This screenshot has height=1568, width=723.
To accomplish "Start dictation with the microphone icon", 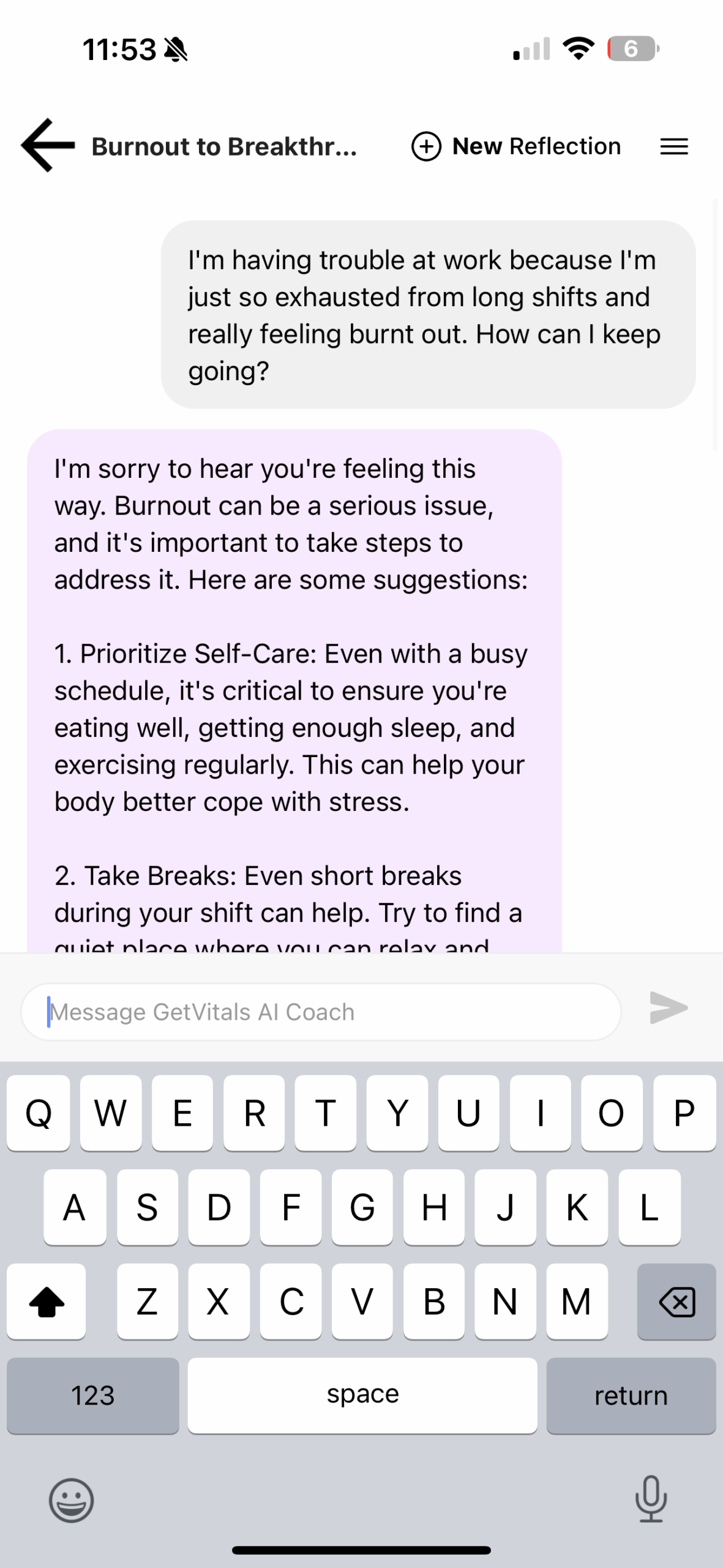I will (651, 1499).
